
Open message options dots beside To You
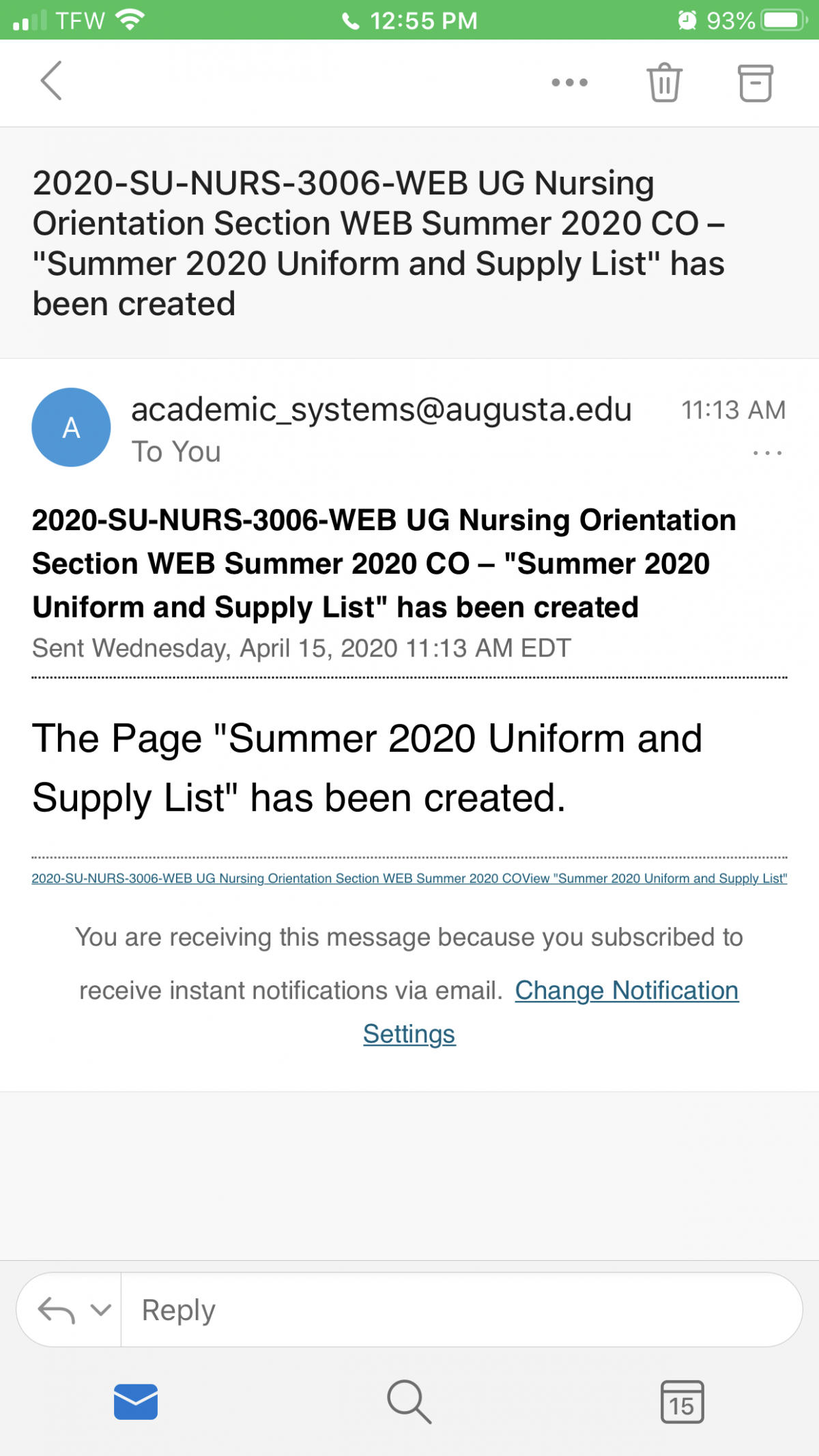767,453
